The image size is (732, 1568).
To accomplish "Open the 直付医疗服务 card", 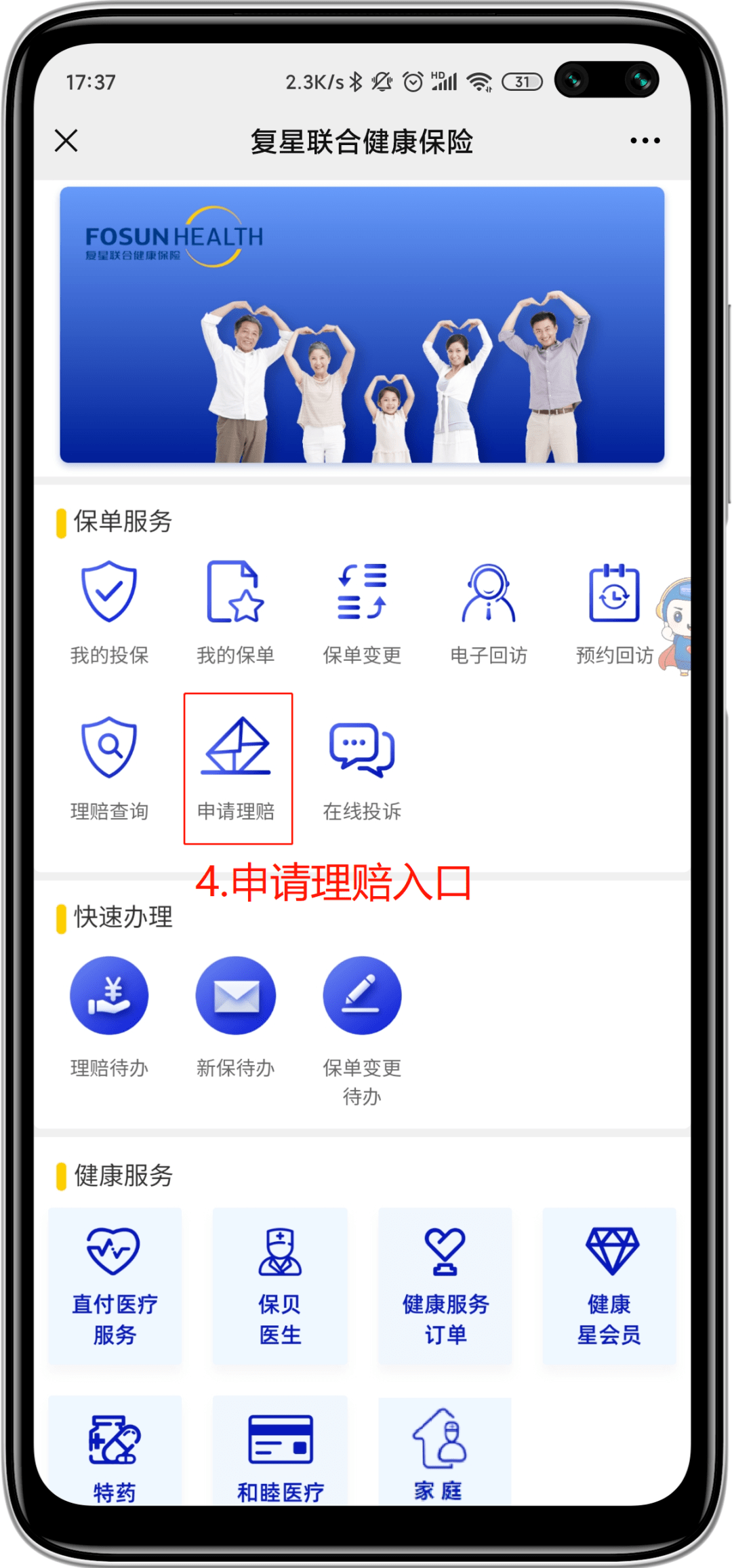I will tap(115, 1285).
